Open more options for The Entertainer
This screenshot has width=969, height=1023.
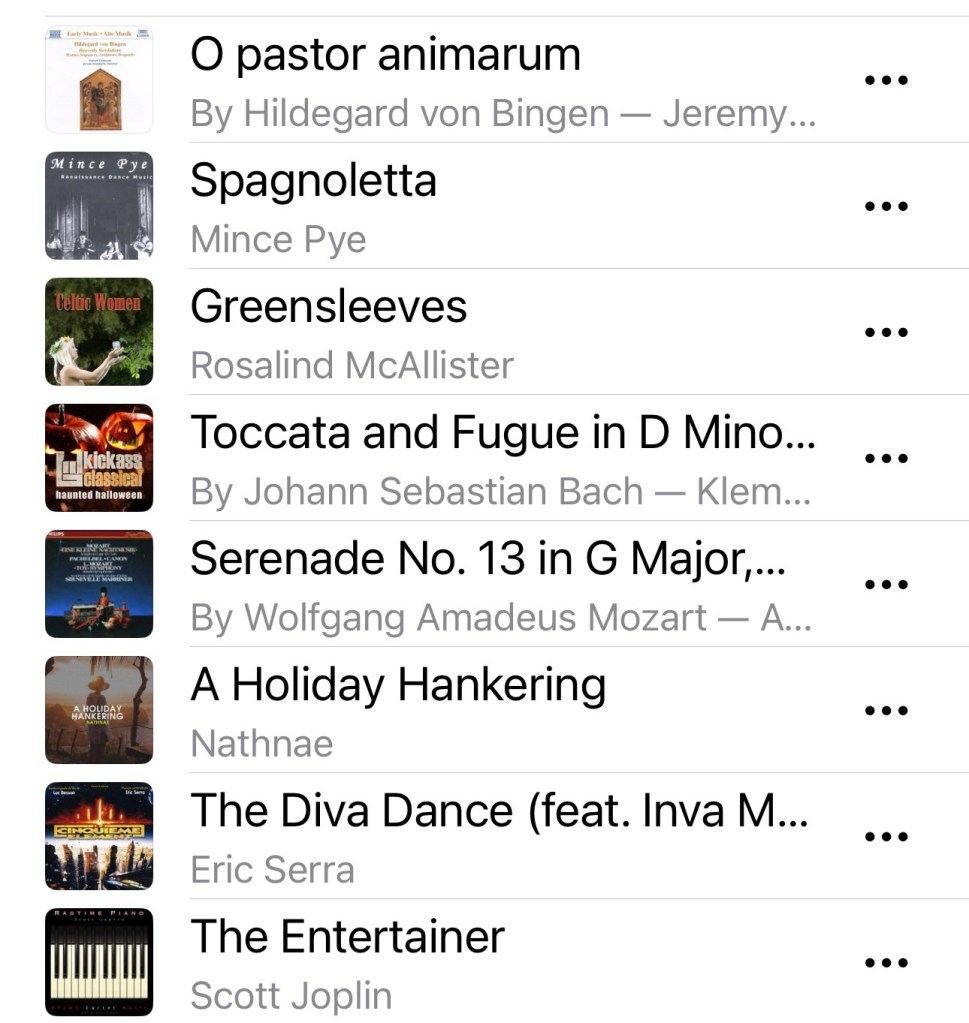(x=885, y=962)
